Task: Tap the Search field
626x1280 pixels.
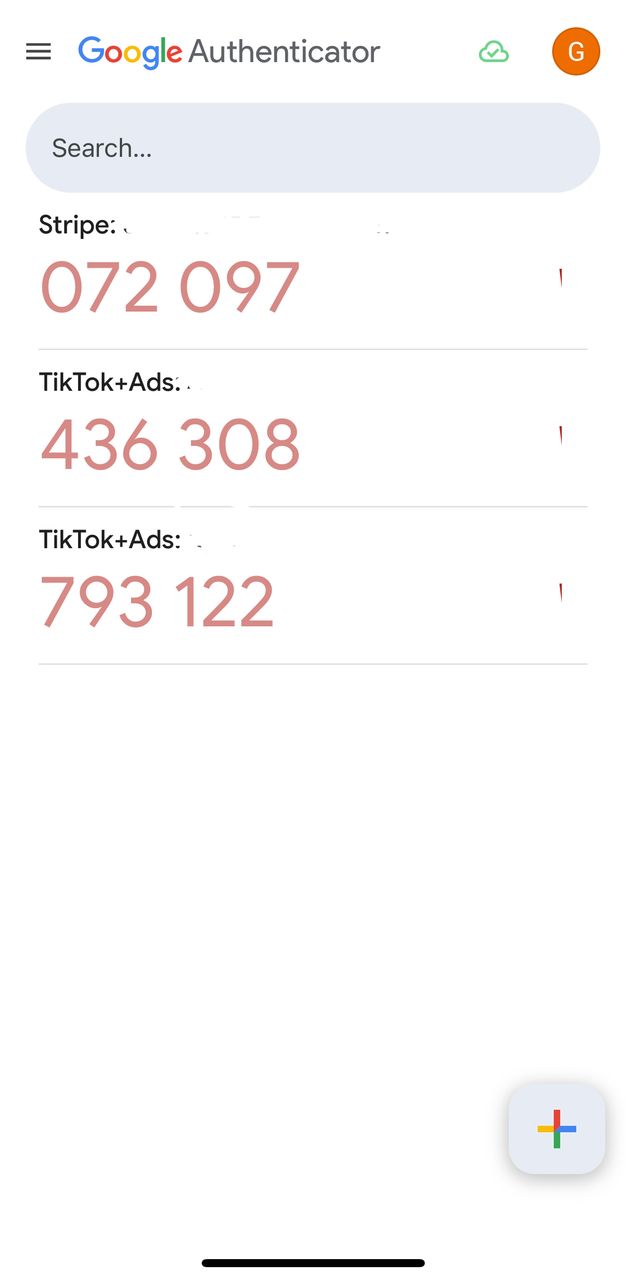Action: 312,148
